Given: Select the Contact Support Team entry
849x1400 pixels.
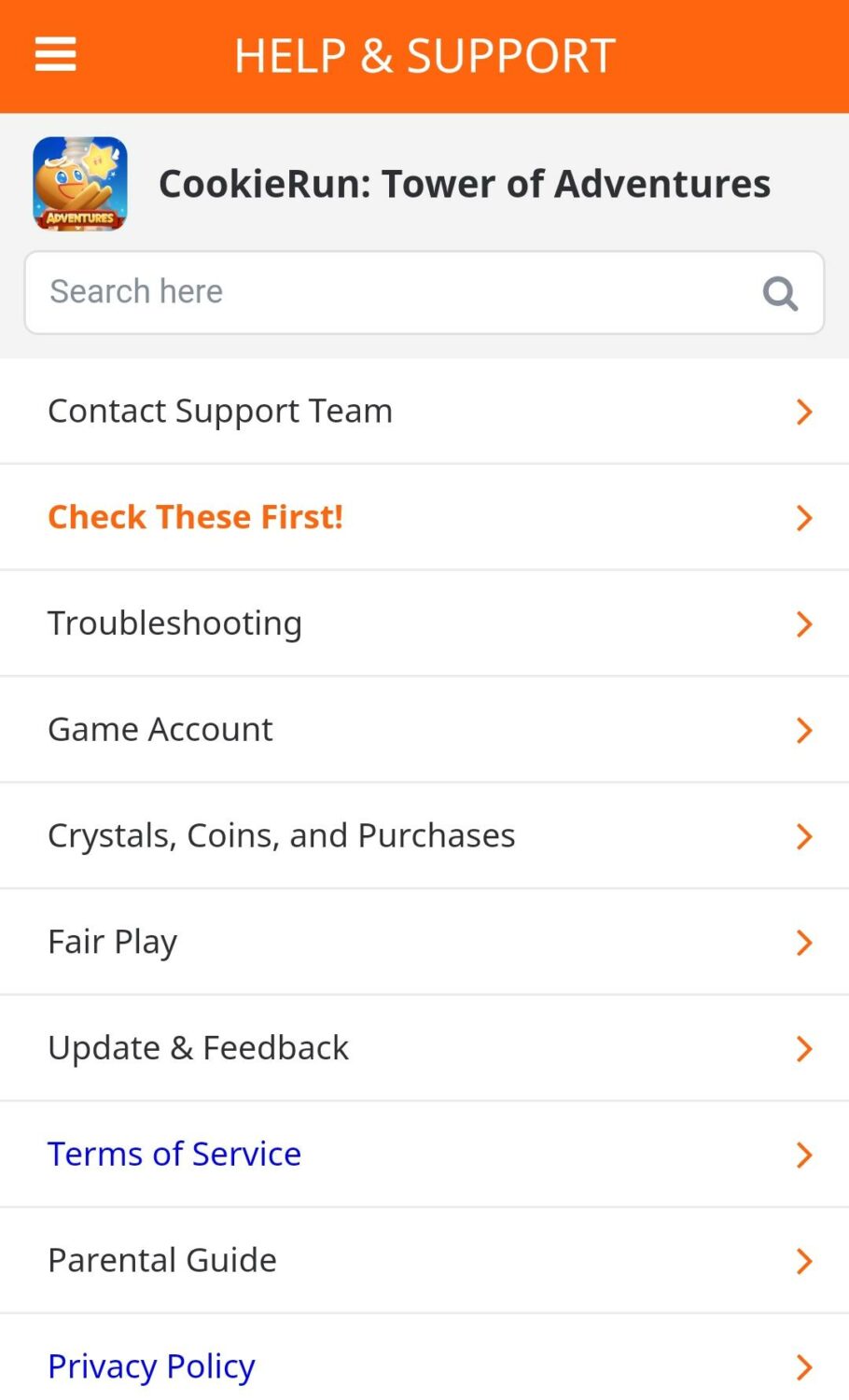Looking at the screenshot, I should [219, 411].
